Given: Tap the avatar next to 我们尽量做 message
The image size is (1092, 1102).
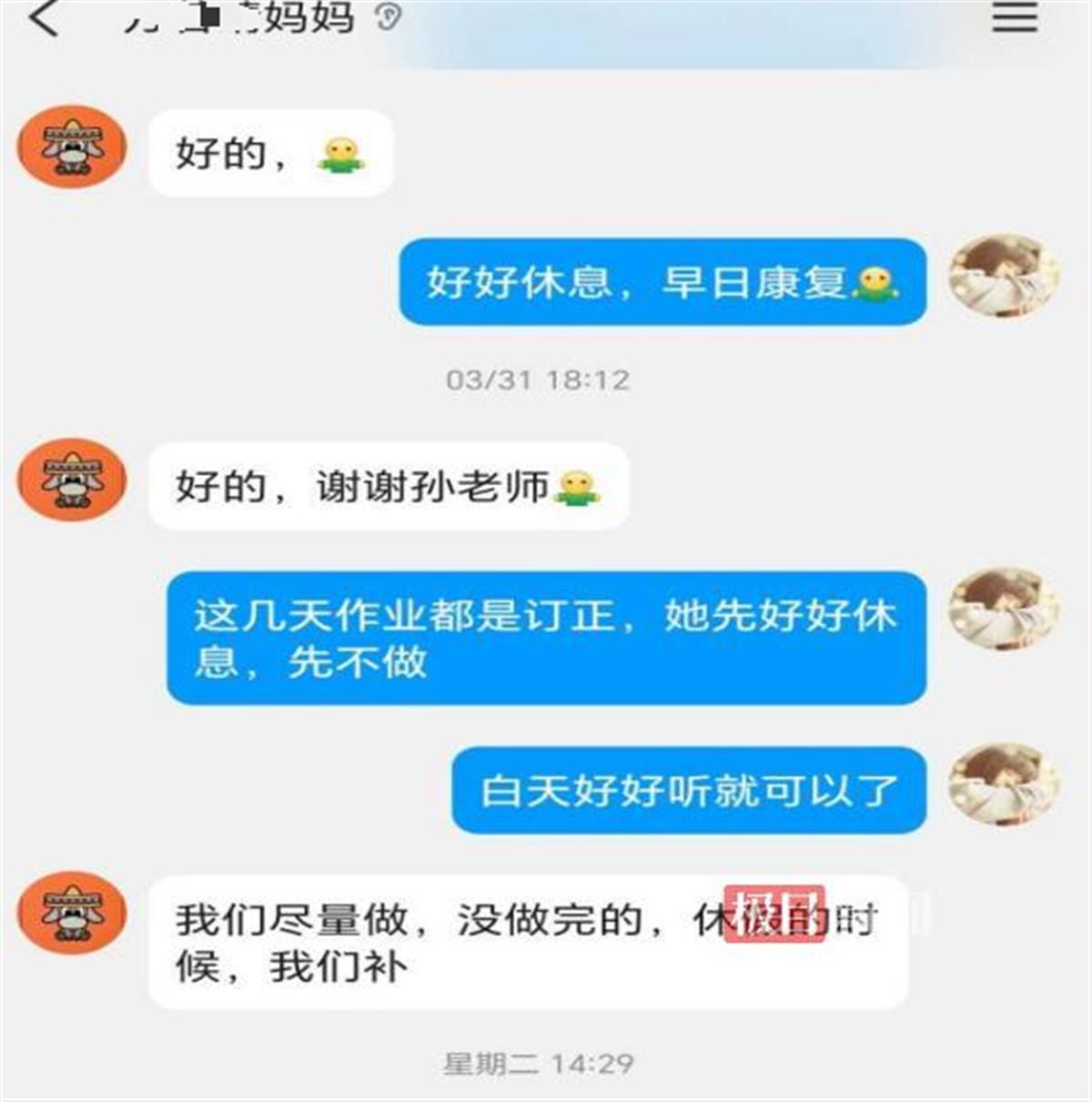Looking at the screenshot, I should point(73,913).
